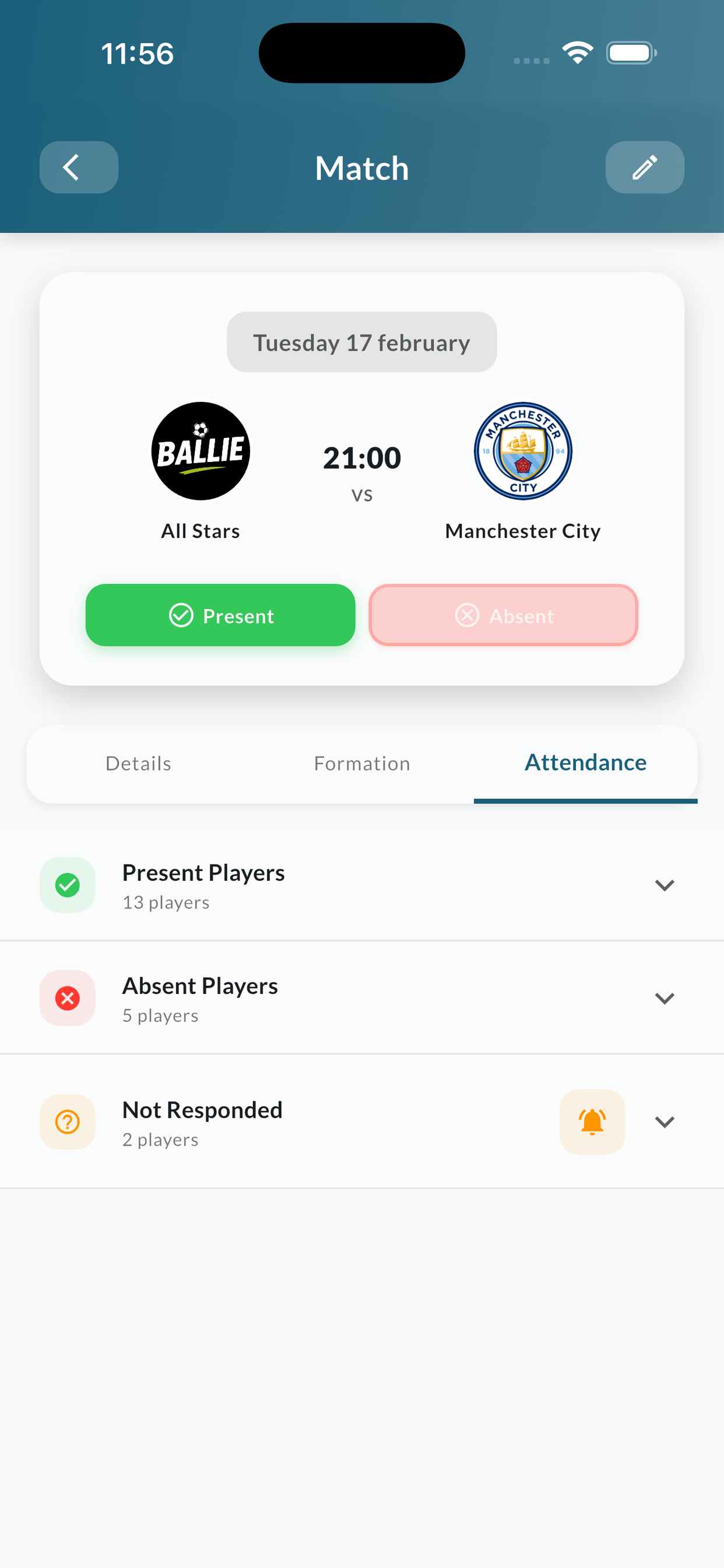Mark attendance as Present

[x=220, y=615]
